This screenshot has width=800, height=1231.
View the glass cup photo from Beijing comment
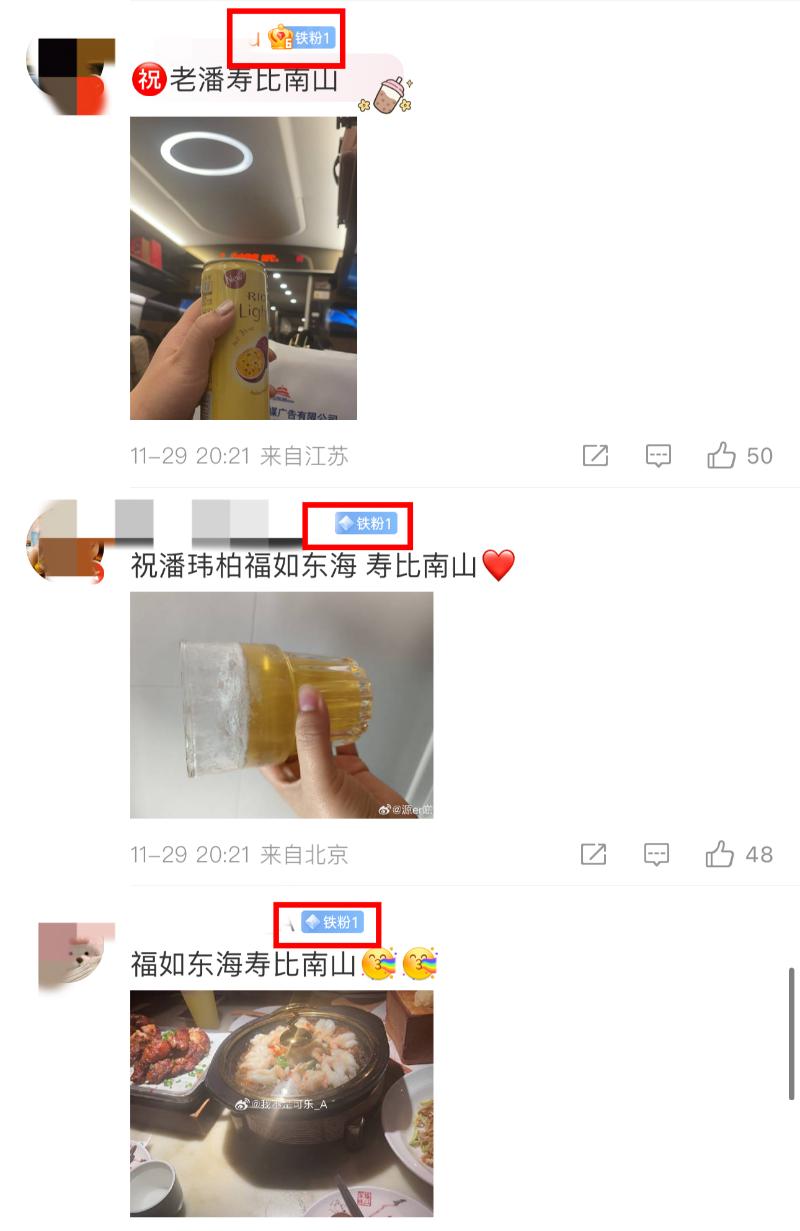(281, 705)
